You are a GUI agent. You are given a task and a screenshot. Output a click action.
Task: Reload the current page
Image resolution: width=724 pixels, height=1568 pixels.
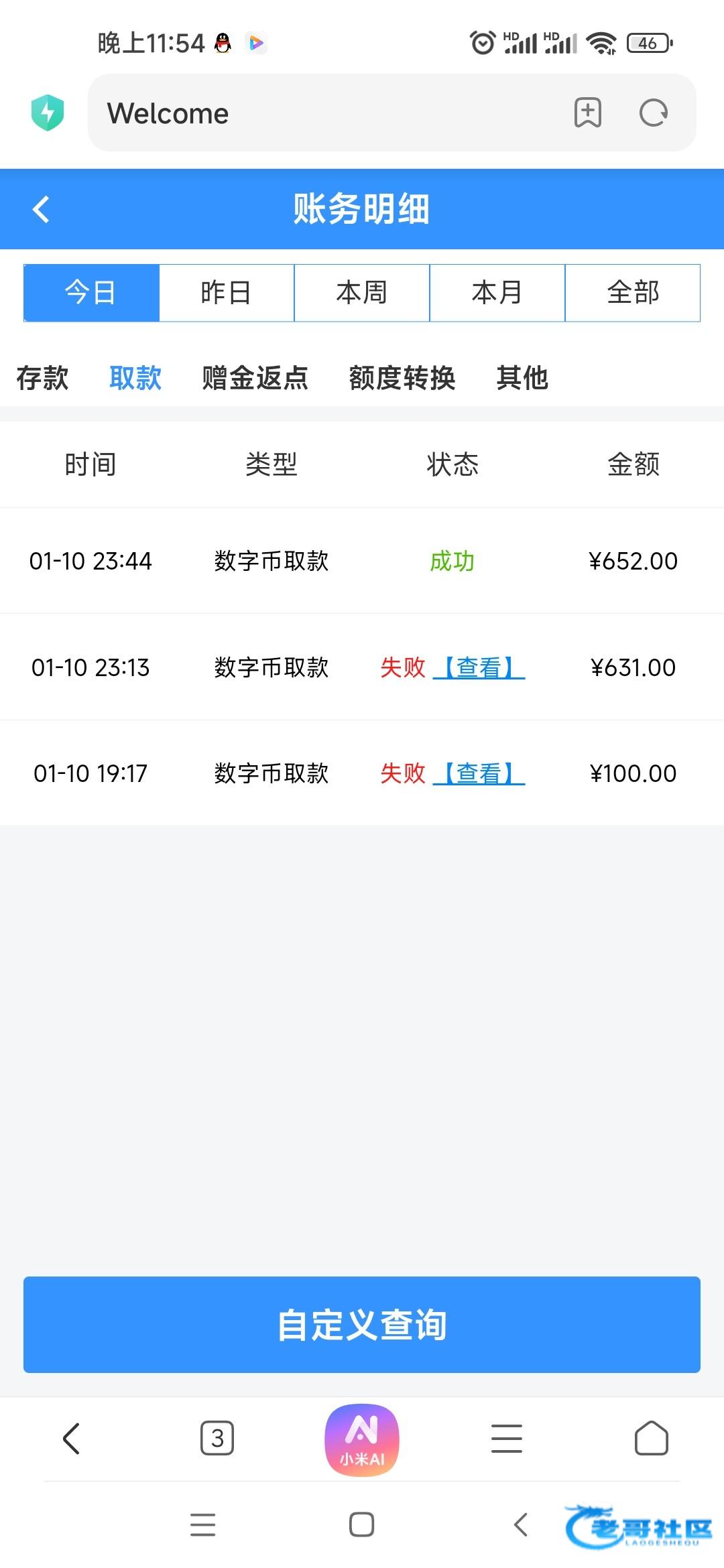pos(654,113)
